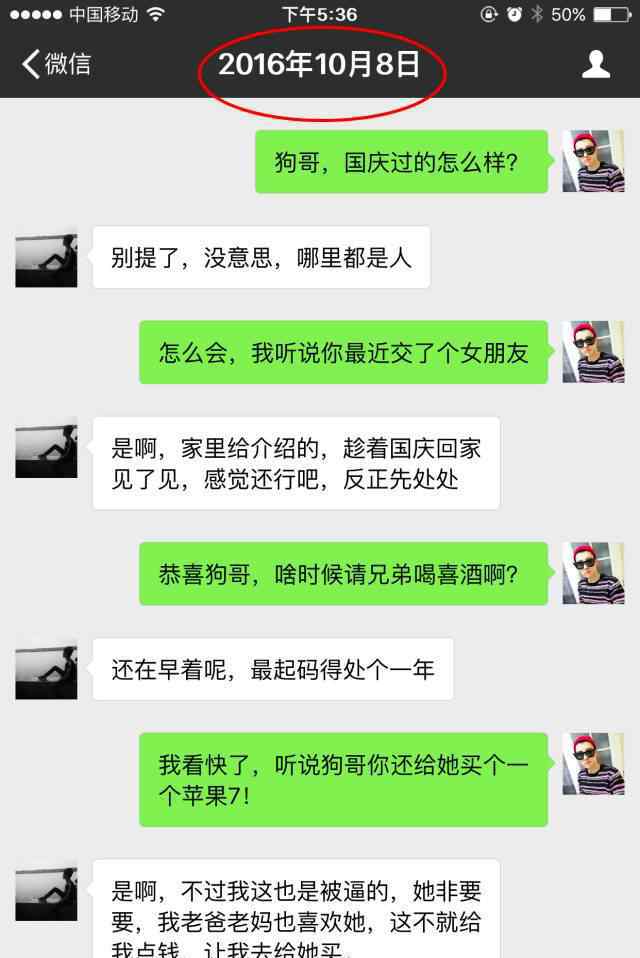Open chat details via the person icon
The image size is (640, 958).
pyautogui.click(x=596, y=65)
